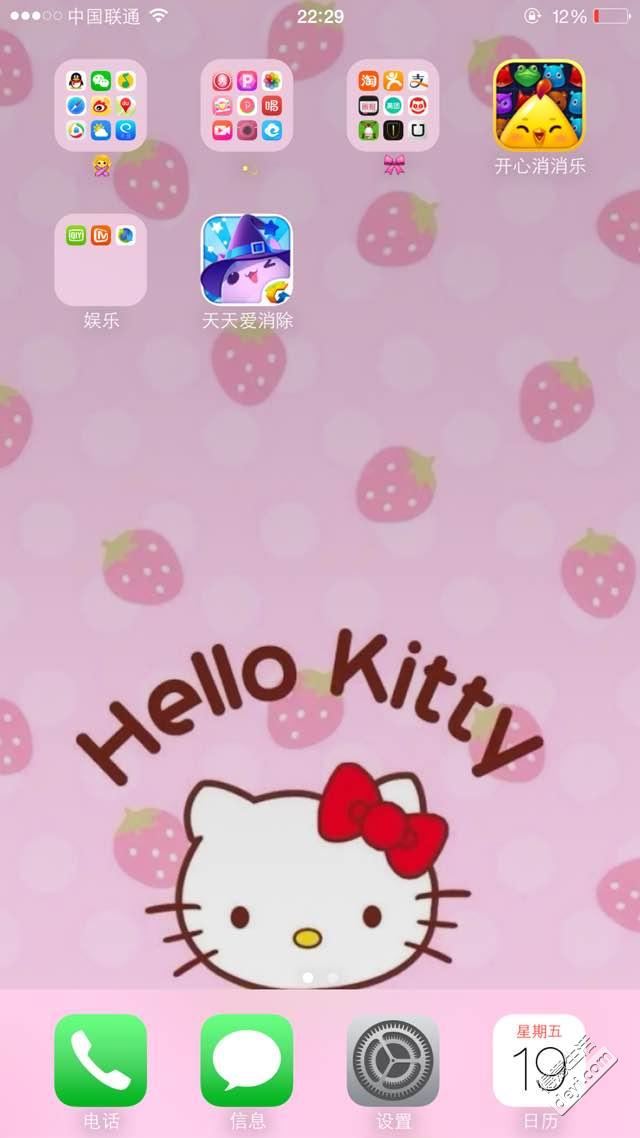Launch the 开心消消乐 game
The height and width of the screenshot is (1138, 640).
click(539, 105)
